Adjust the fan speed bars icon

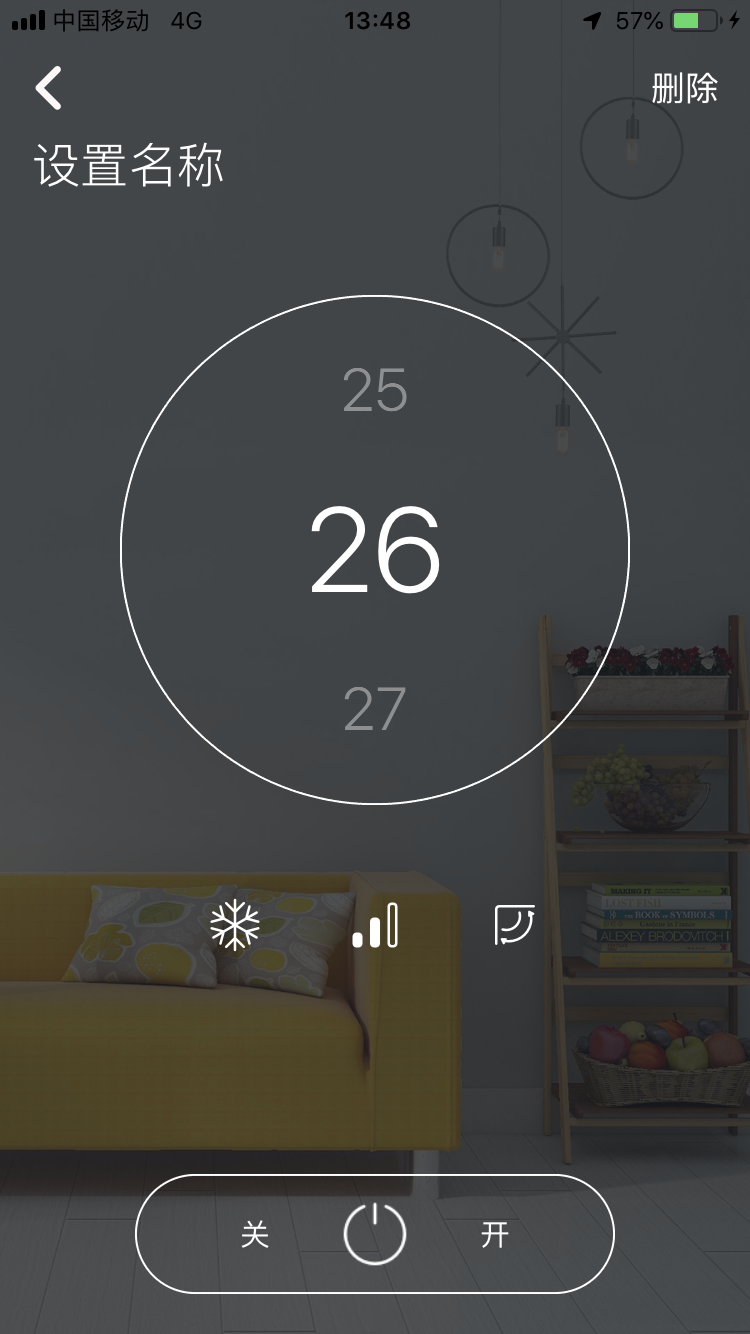coord(376,925)
